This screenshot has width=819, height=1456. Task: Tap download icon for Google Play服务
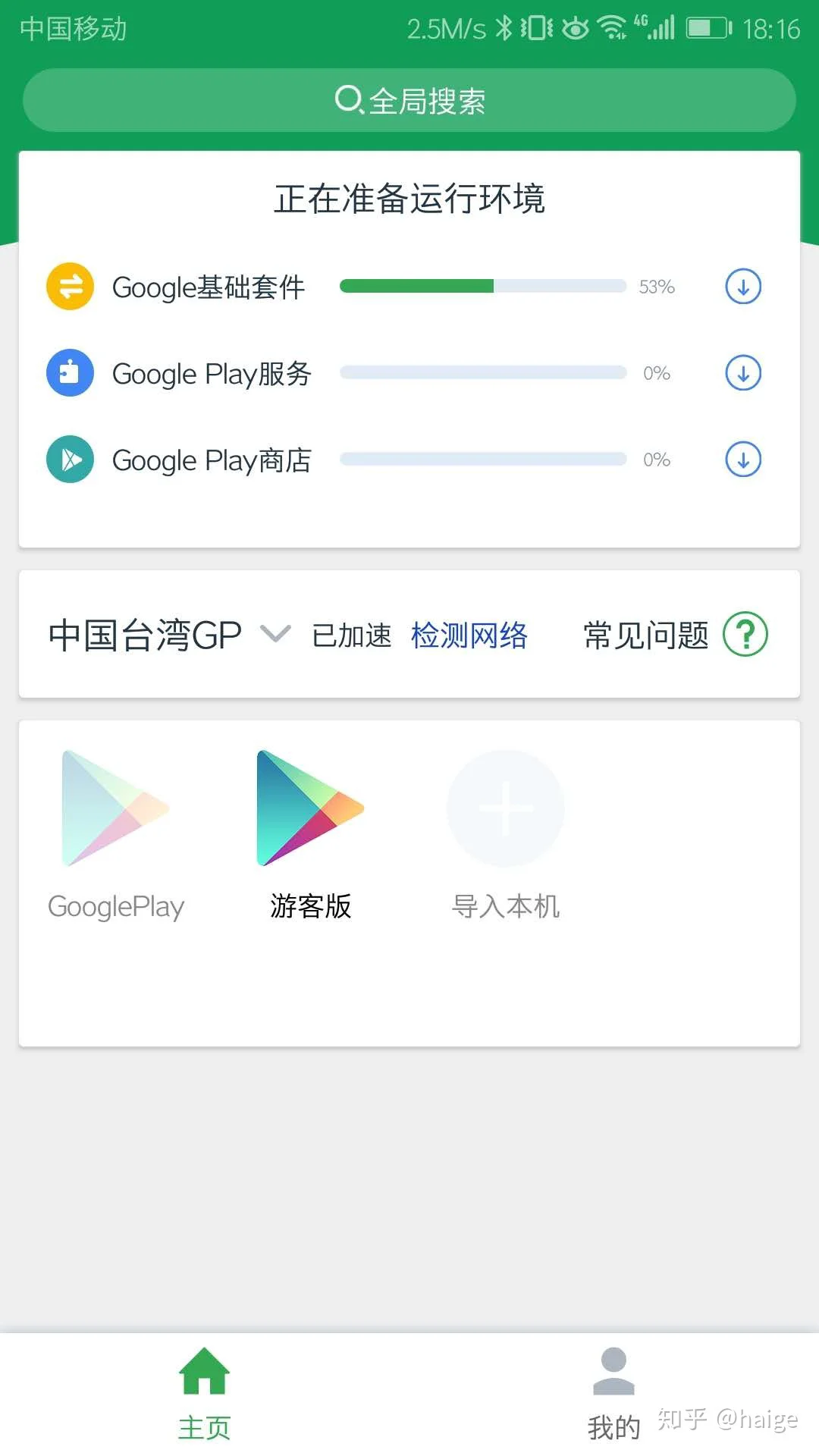(x=743, y=373)
